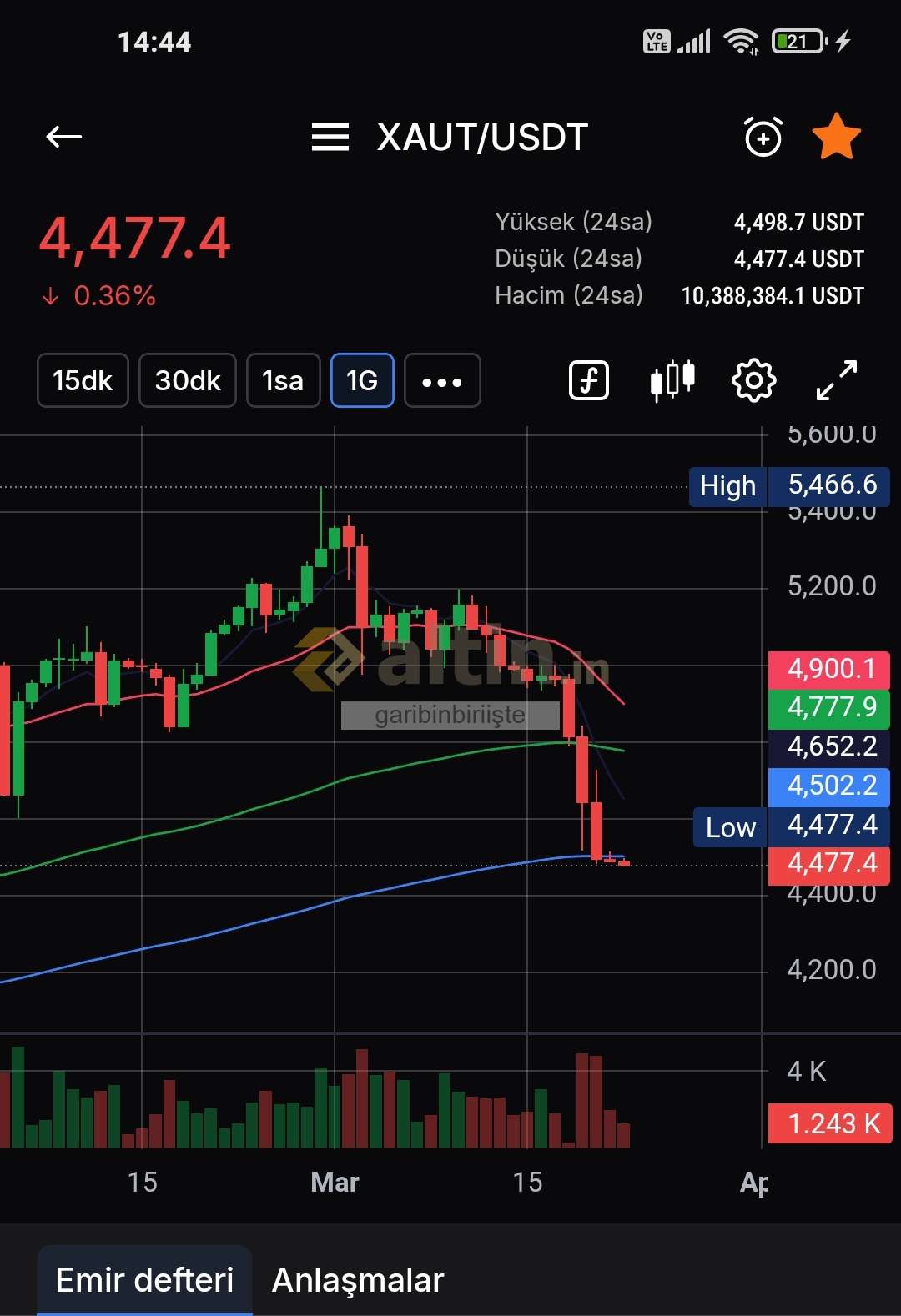
Task: Go back using the arrow
Action: click(63, 137)
